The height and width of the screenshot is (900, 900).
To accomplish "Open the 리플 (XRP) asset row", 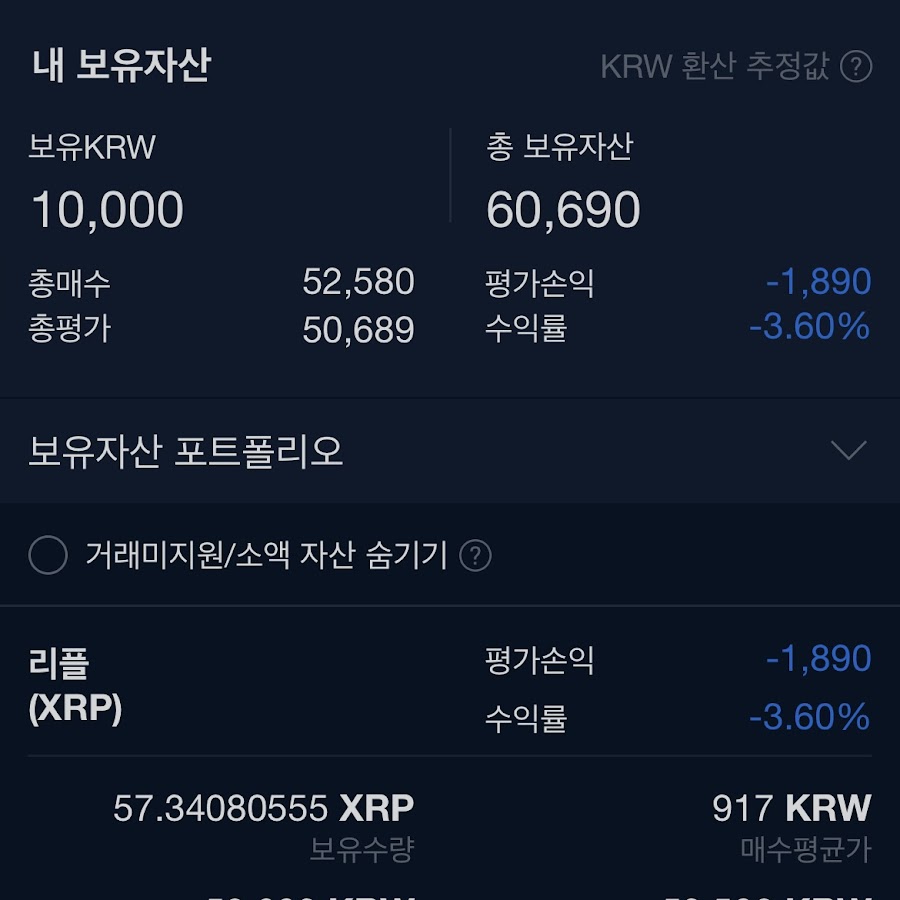I will click(x=75, y=686).
